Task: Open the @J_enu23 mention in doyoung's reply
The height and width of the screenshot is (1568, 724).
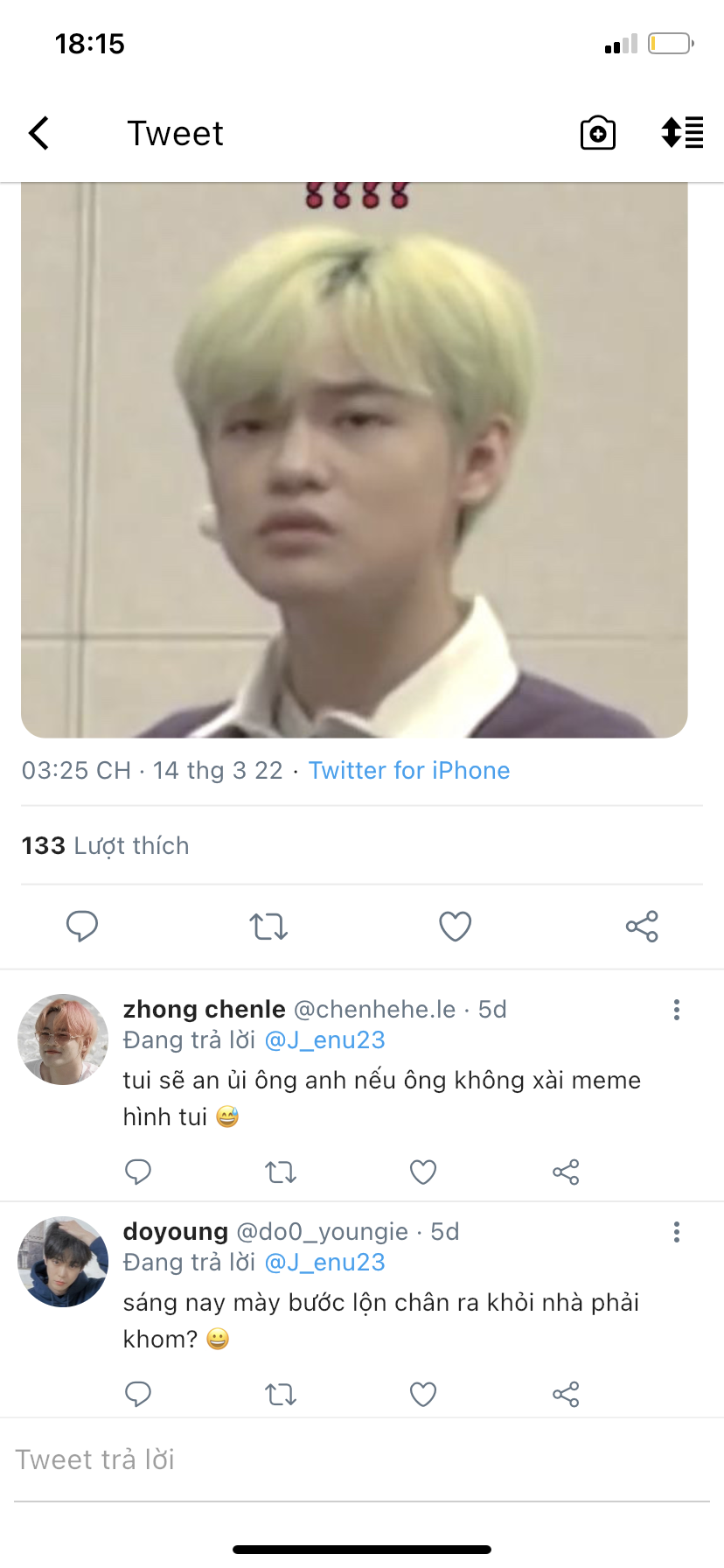Action: coord(324,1262)
